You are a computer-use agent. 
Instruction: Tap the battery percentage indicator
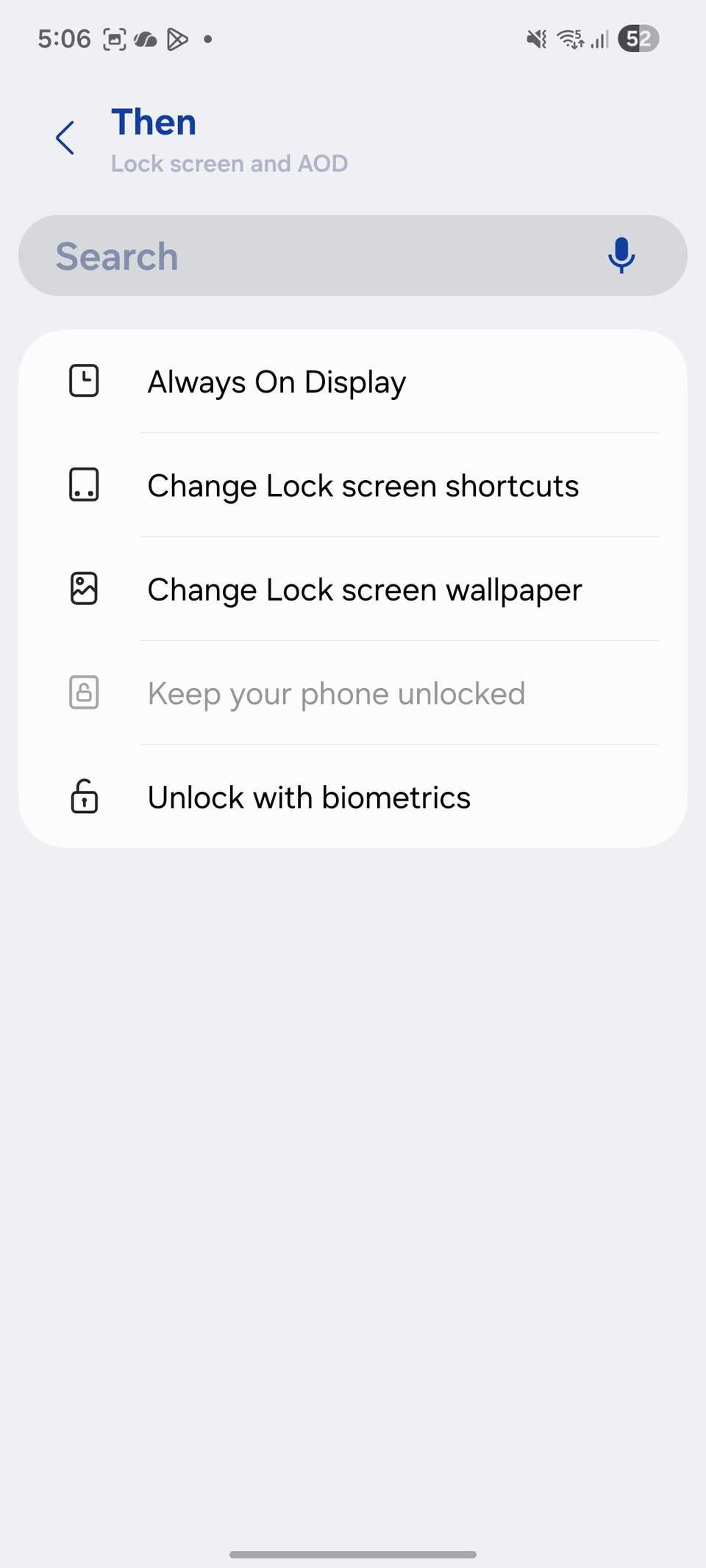point(638,38)
